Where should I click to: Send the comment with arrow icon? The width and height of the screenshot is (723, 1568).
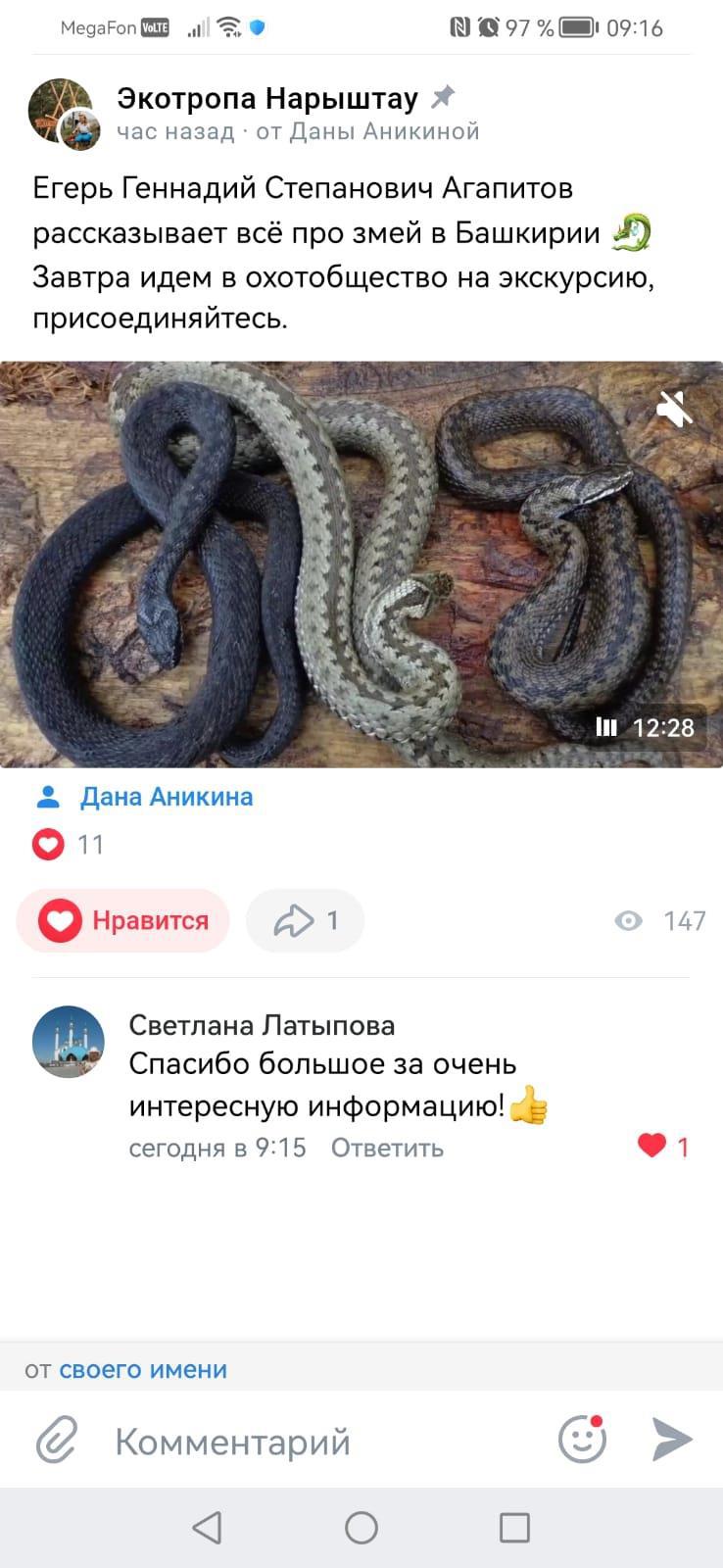(x=672, y=1440)
